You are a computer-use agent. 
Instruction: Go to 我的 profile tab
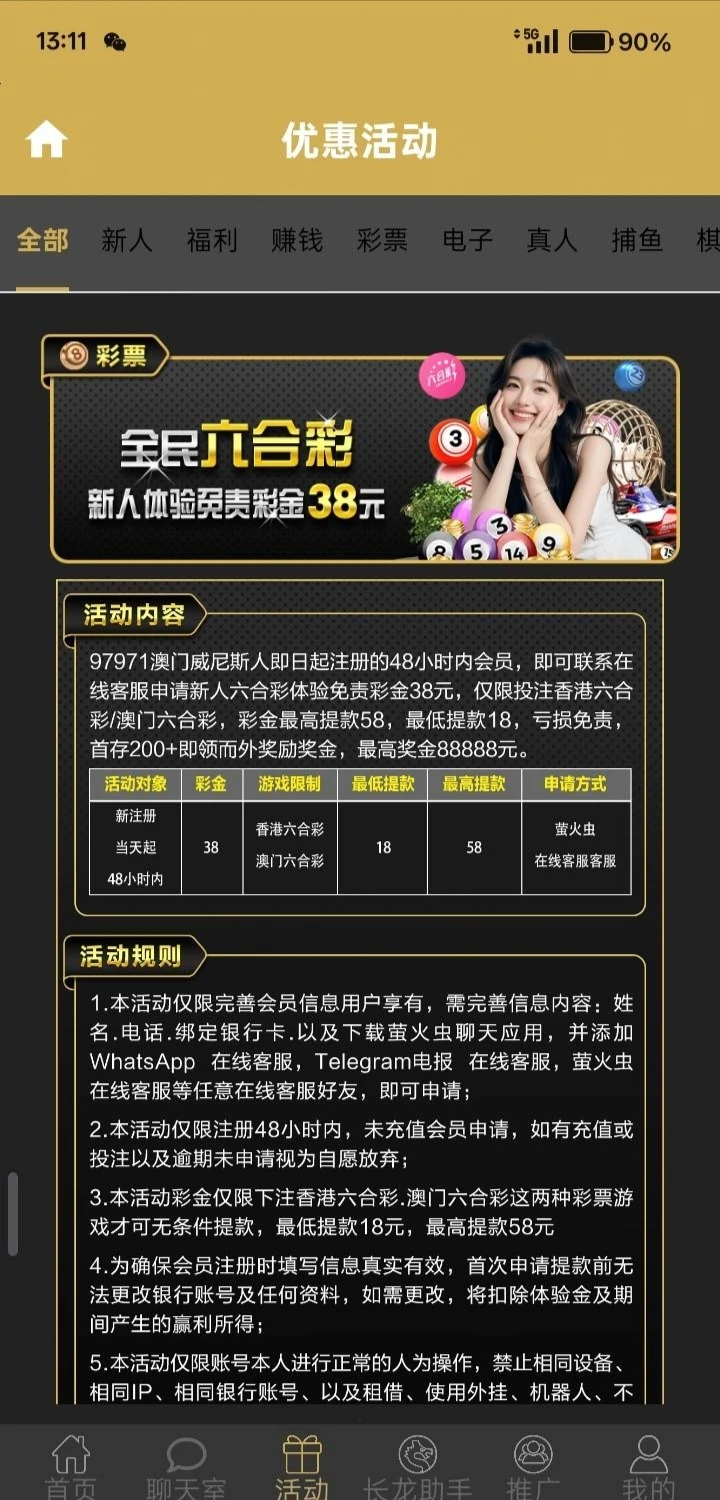pyautogui.click(x=648, y=1465)
